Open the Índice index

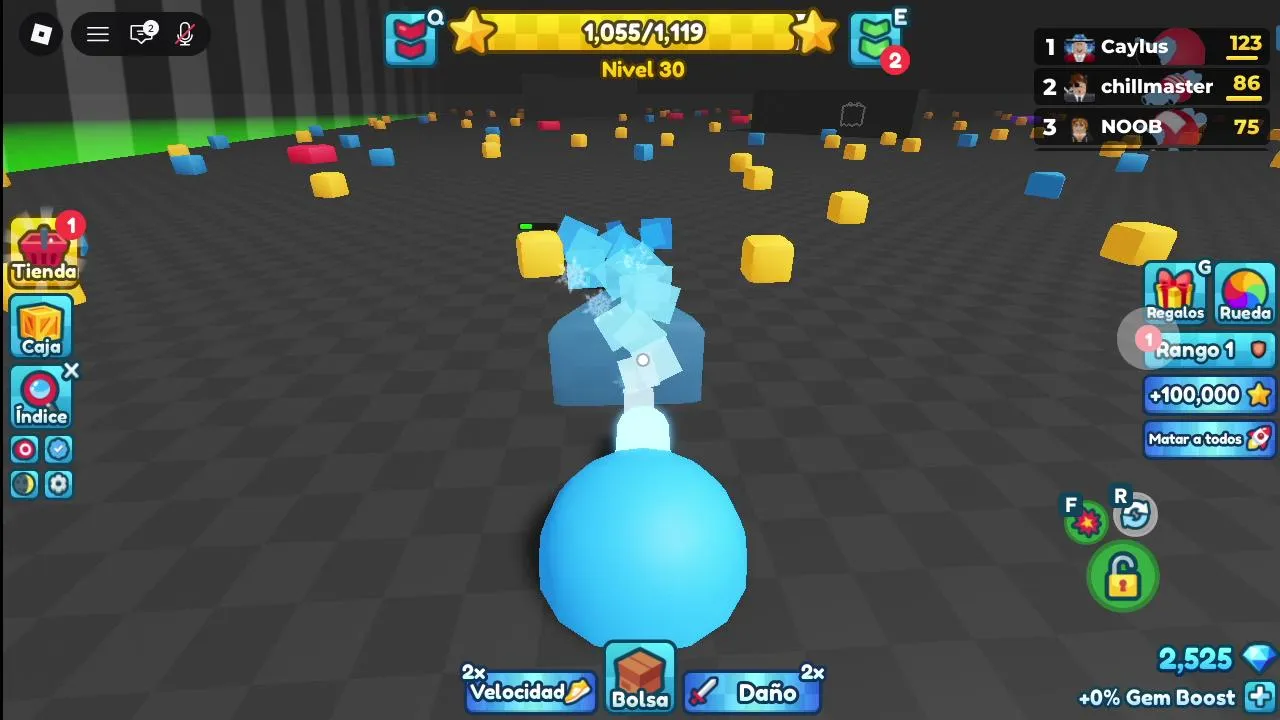click(x=41, y=397)
